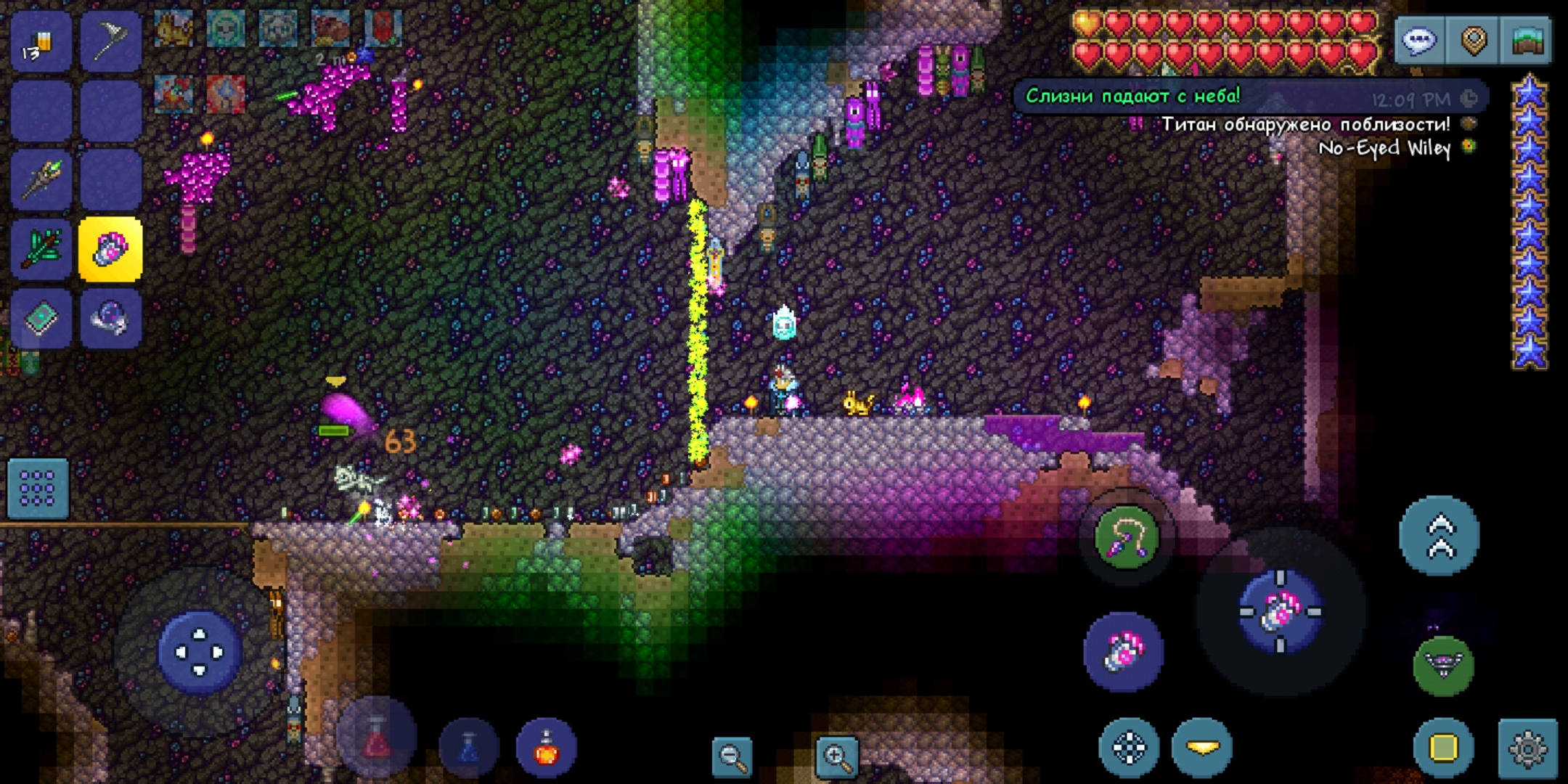Open the housing menu button
This screenshot has height=784, width=1568.
[1527, 40]
